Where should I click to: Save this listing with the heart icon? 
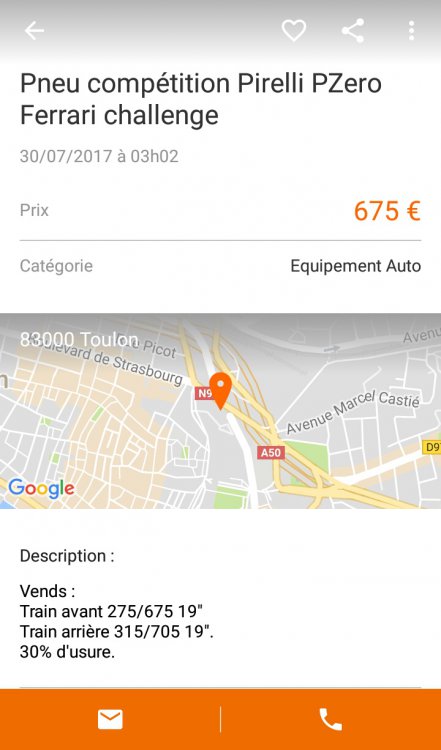click(x=294, y=31)
